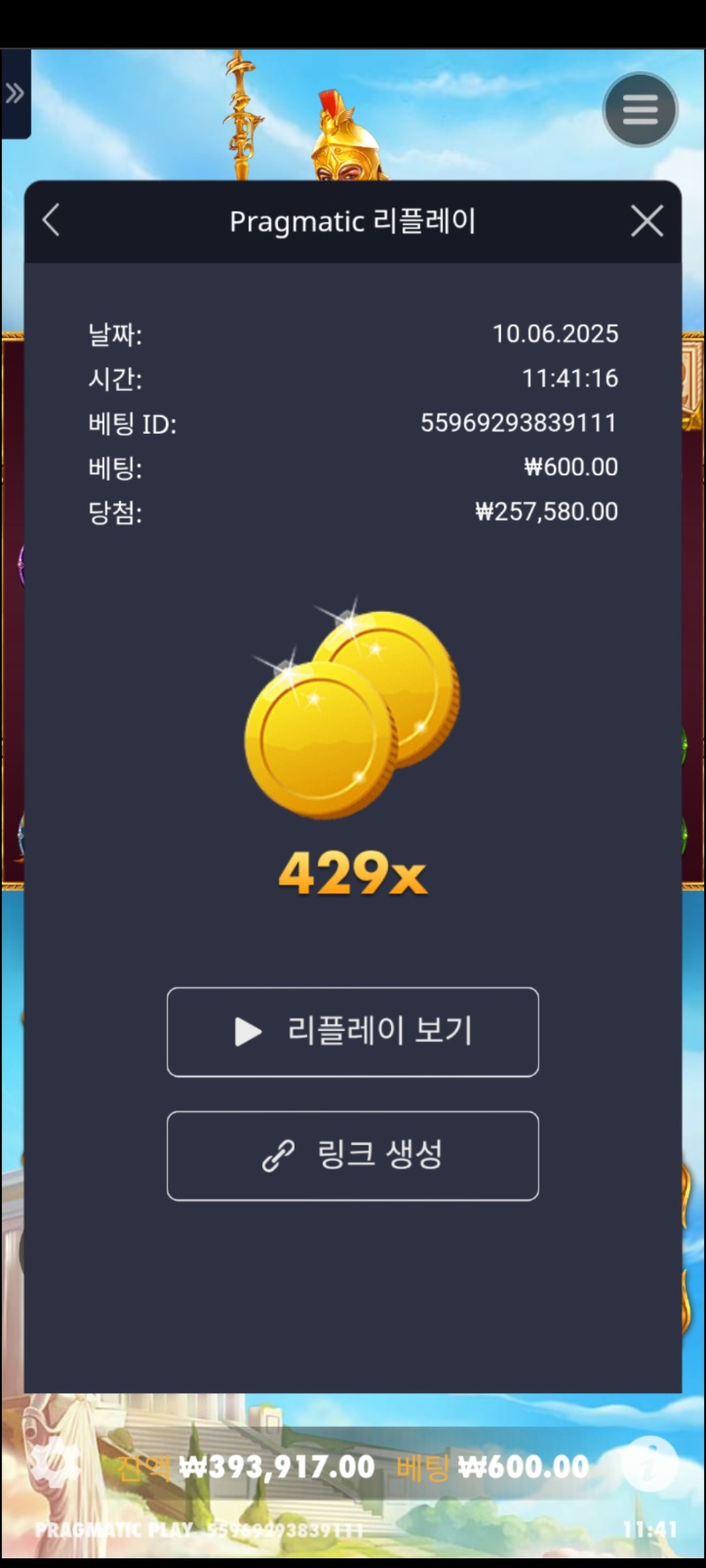706x1568 pixels.
Task: Tap 리플레이 보기 to watch the replay
Action: 353,1032
